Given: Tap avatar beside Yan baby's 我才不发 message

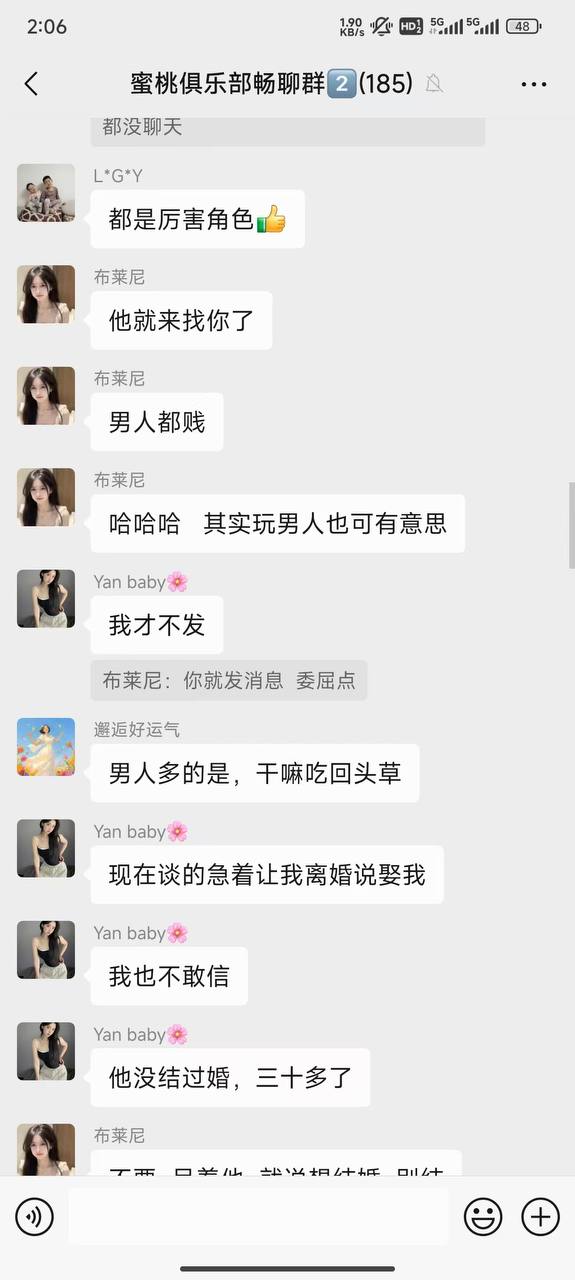Looking at the screenshot, I should click(x=46, y=599).
